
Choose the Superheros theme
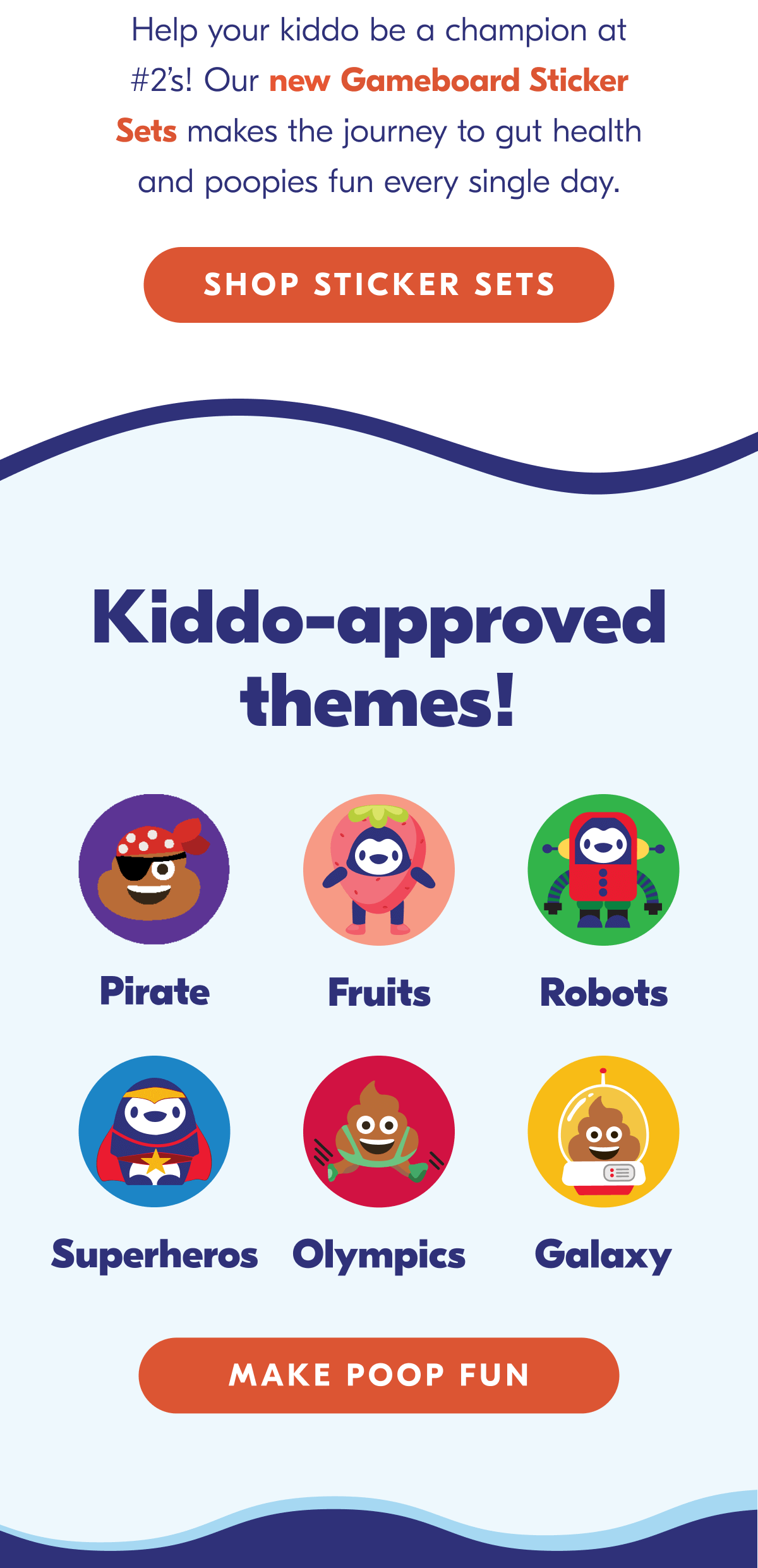[x=154, y=1131]
